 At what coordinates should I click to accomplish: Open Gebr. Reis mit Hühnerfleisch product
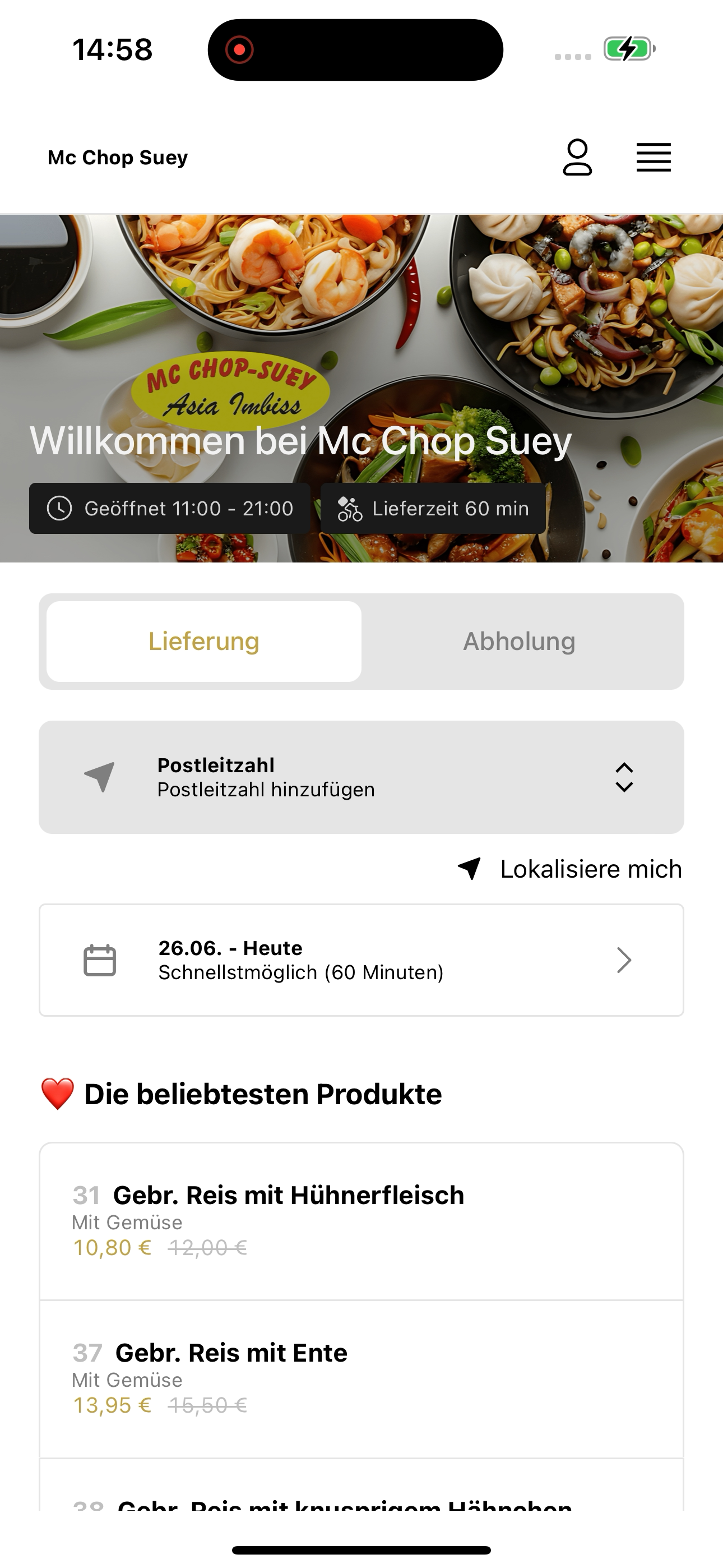click(x=361, y=1221)
